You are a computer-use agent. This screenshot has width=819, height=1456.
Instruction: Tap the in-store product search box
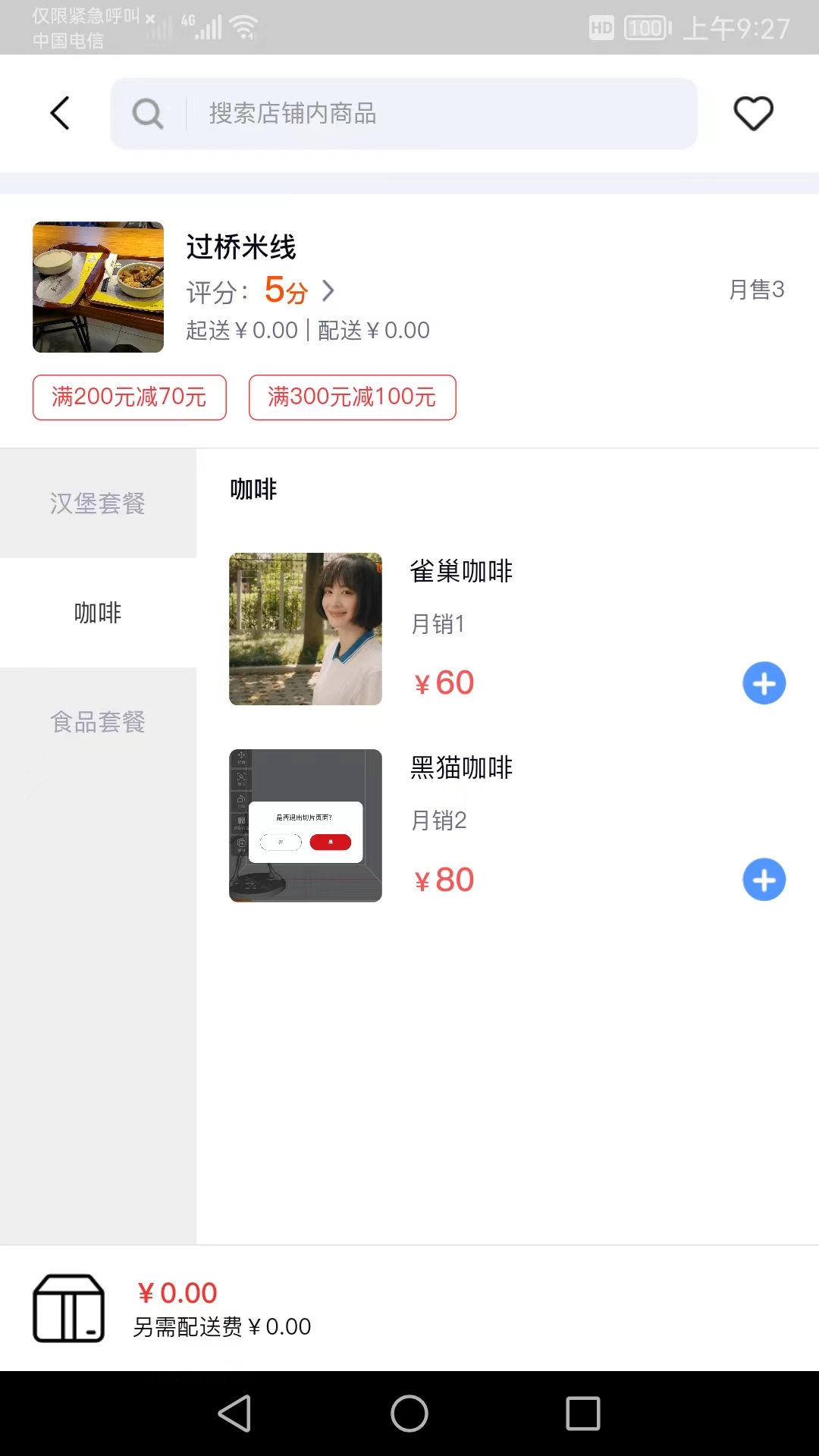click(403, 114)
